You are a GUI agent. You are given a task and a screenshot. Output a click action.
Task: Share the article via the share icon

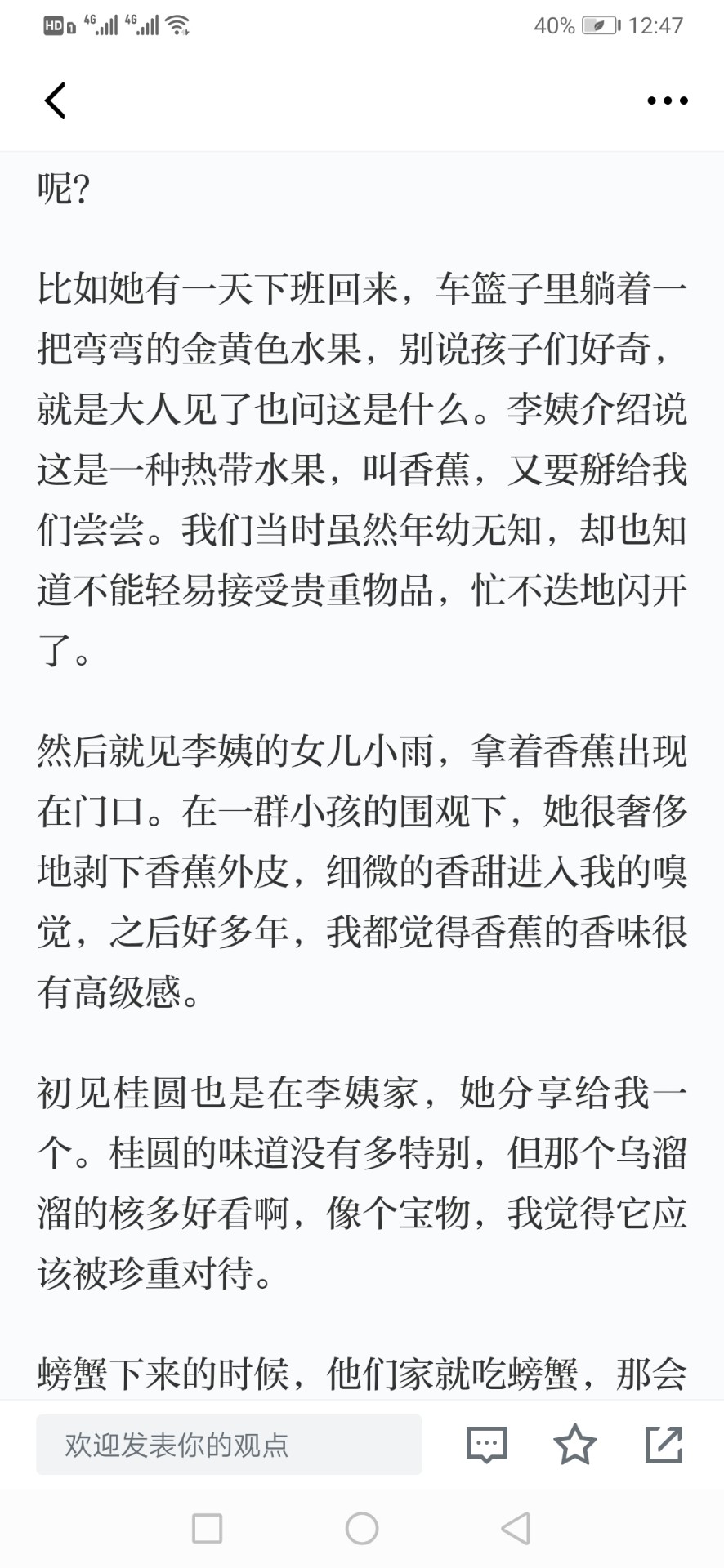coord(664,1444)
